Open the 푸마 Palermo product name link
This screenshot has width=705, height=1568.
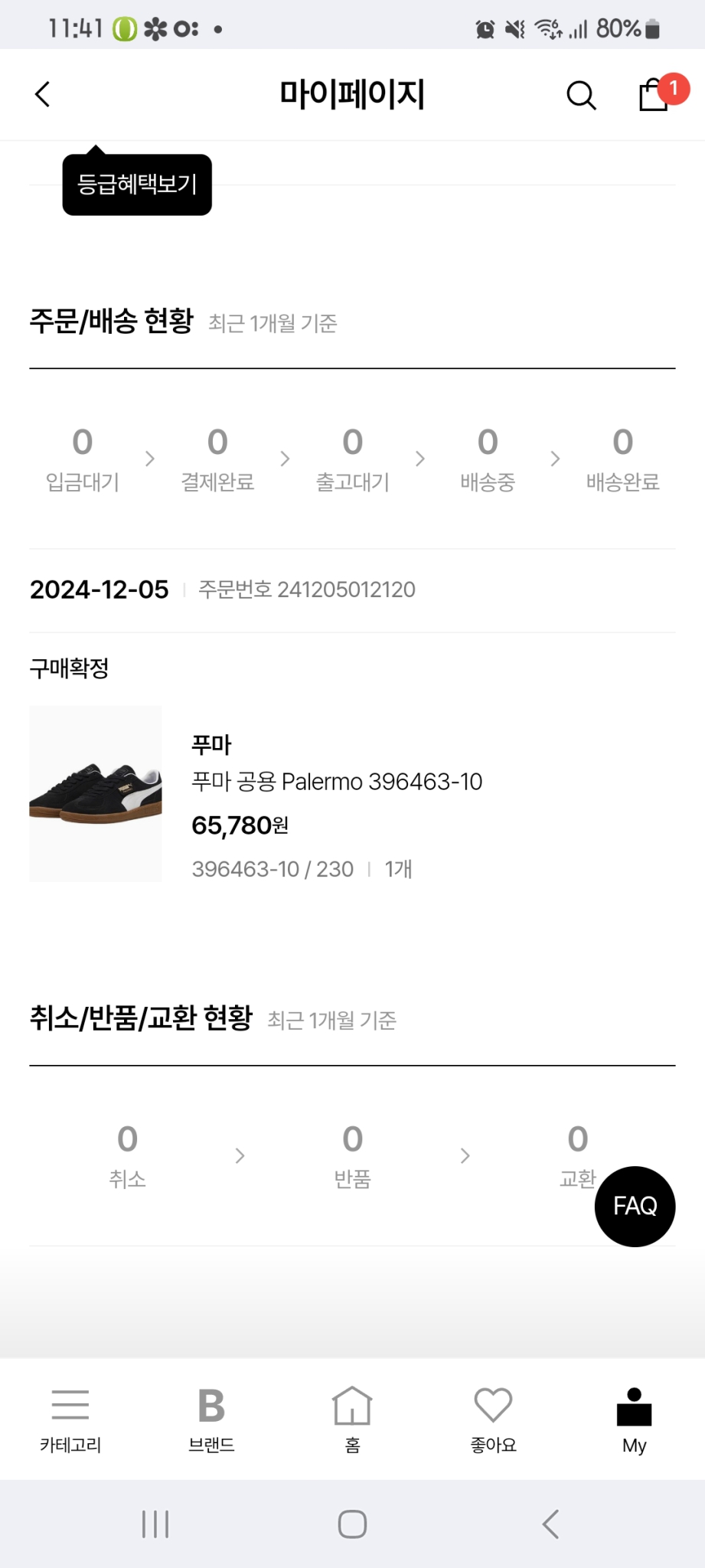coord(337,782)
